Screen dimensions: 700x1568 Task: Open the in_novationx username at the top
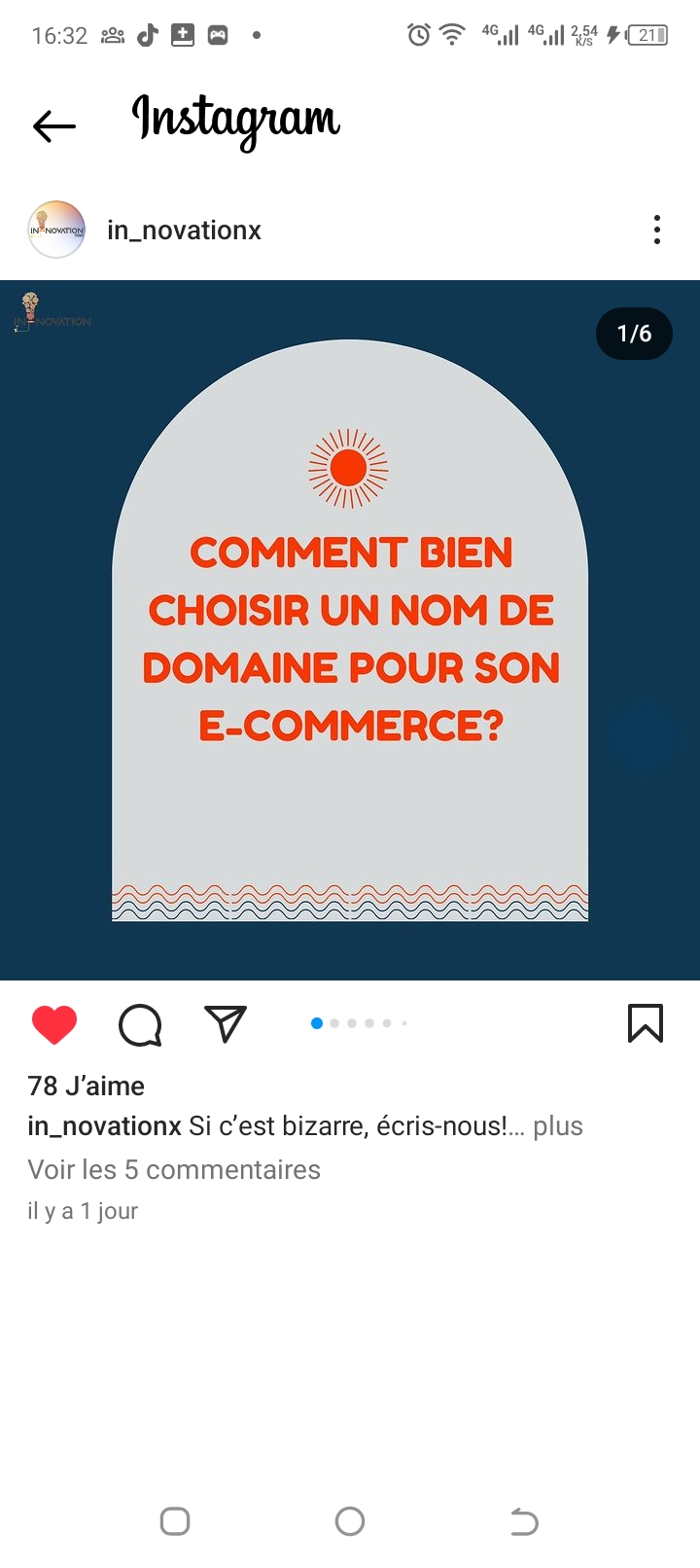tap(184, 231)
